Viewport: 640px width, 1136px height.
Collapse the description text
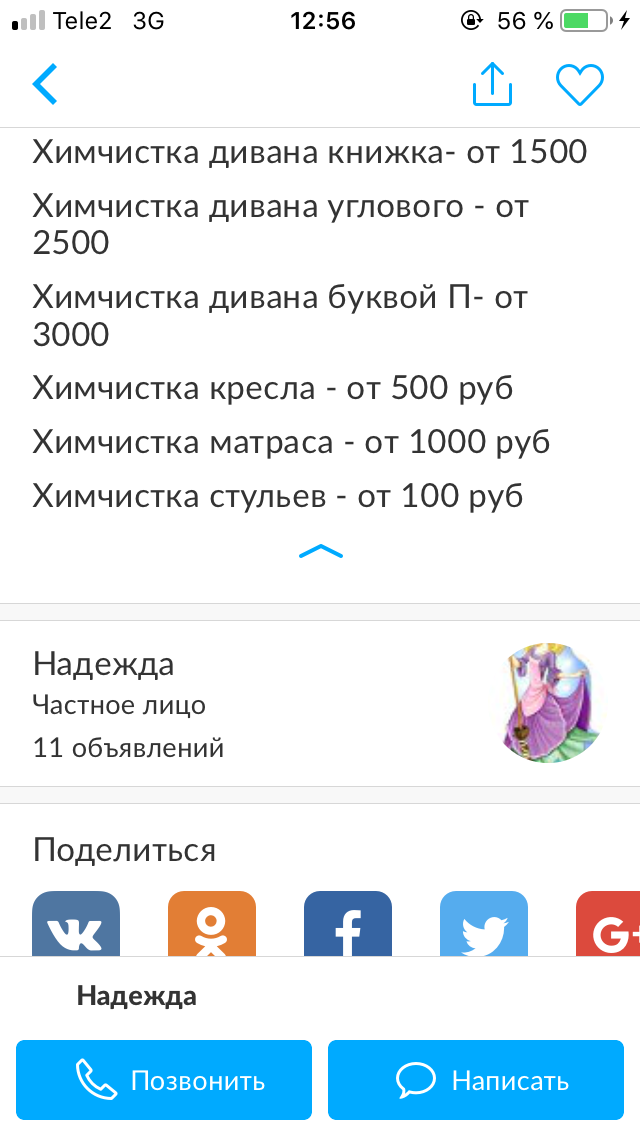point(321,551)
